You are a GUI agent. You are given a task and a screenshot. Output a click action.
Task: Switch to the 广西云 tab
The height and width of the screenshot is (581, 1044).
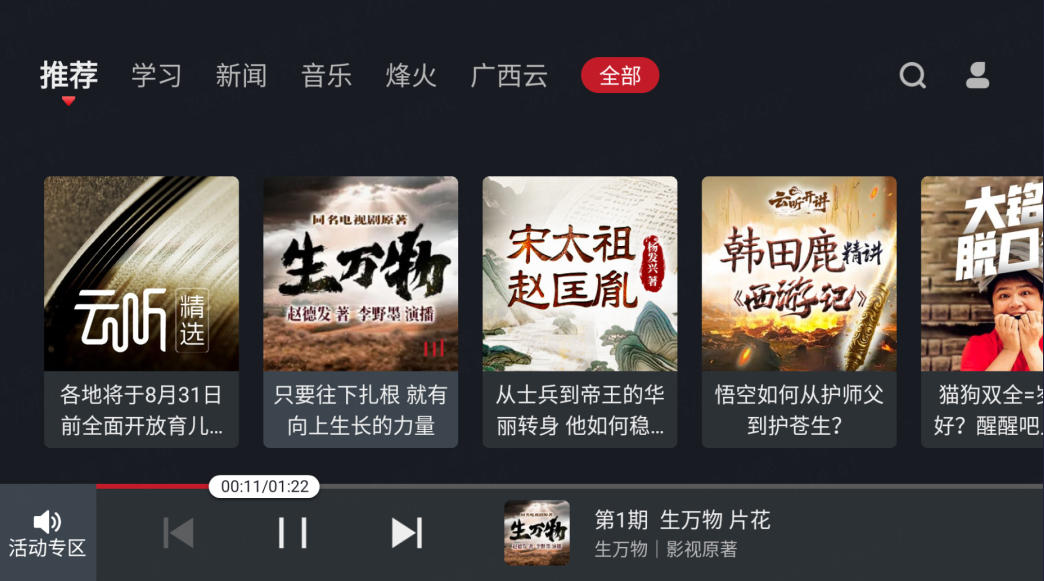click(509, 76)
